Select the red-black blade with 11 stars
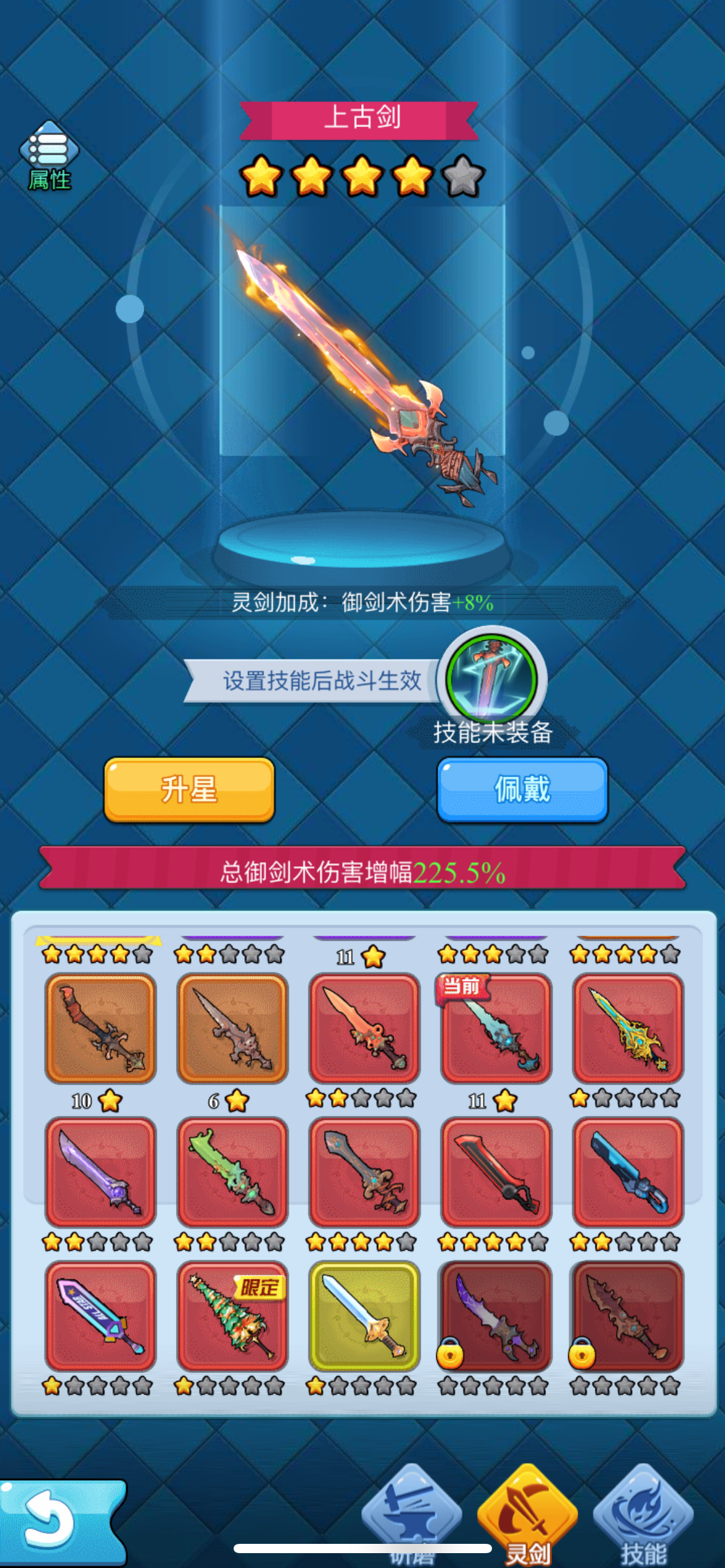The width and height of the screenshot is (725, 1568). 496,1172
